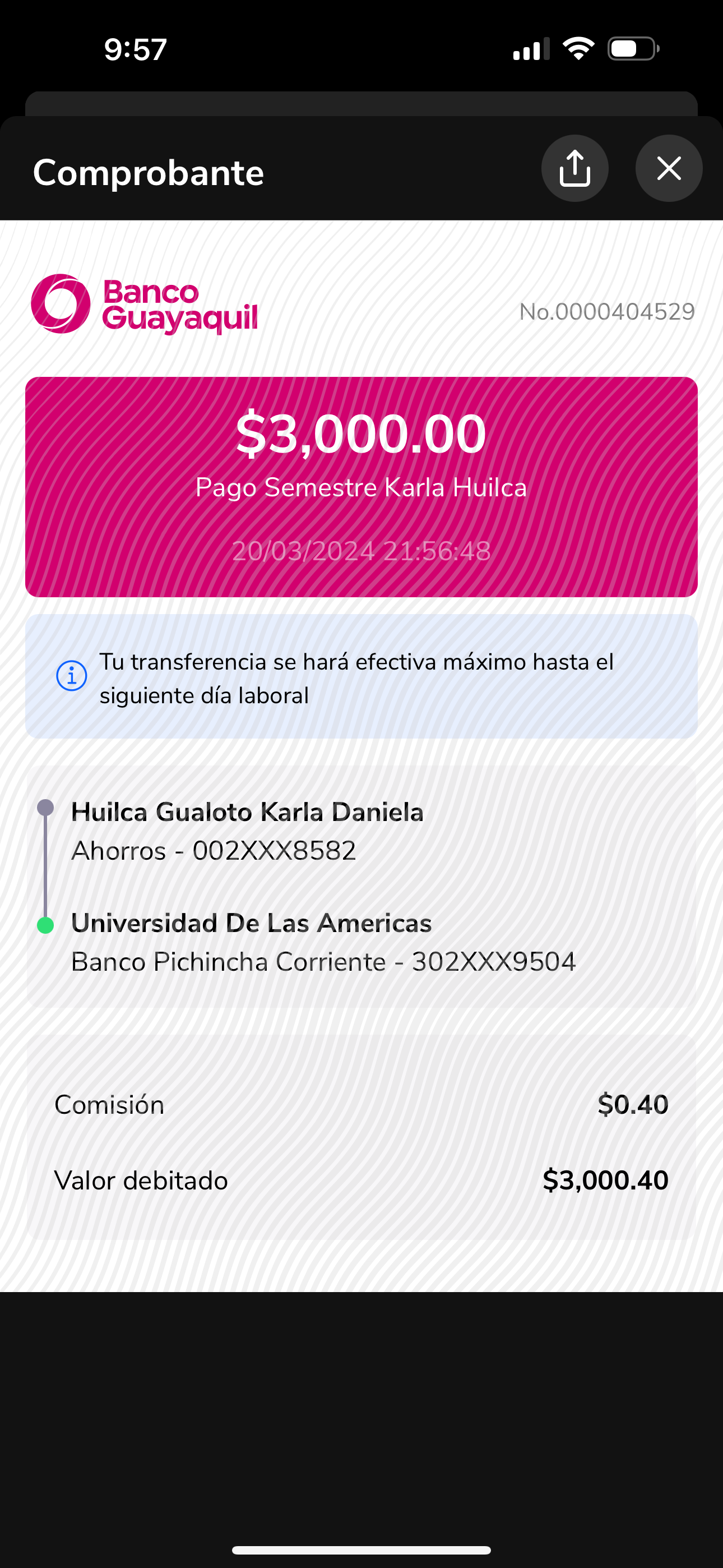Share the transfer receipt
This screenshot has width=723, height=1568.
[x=574, y=169]
